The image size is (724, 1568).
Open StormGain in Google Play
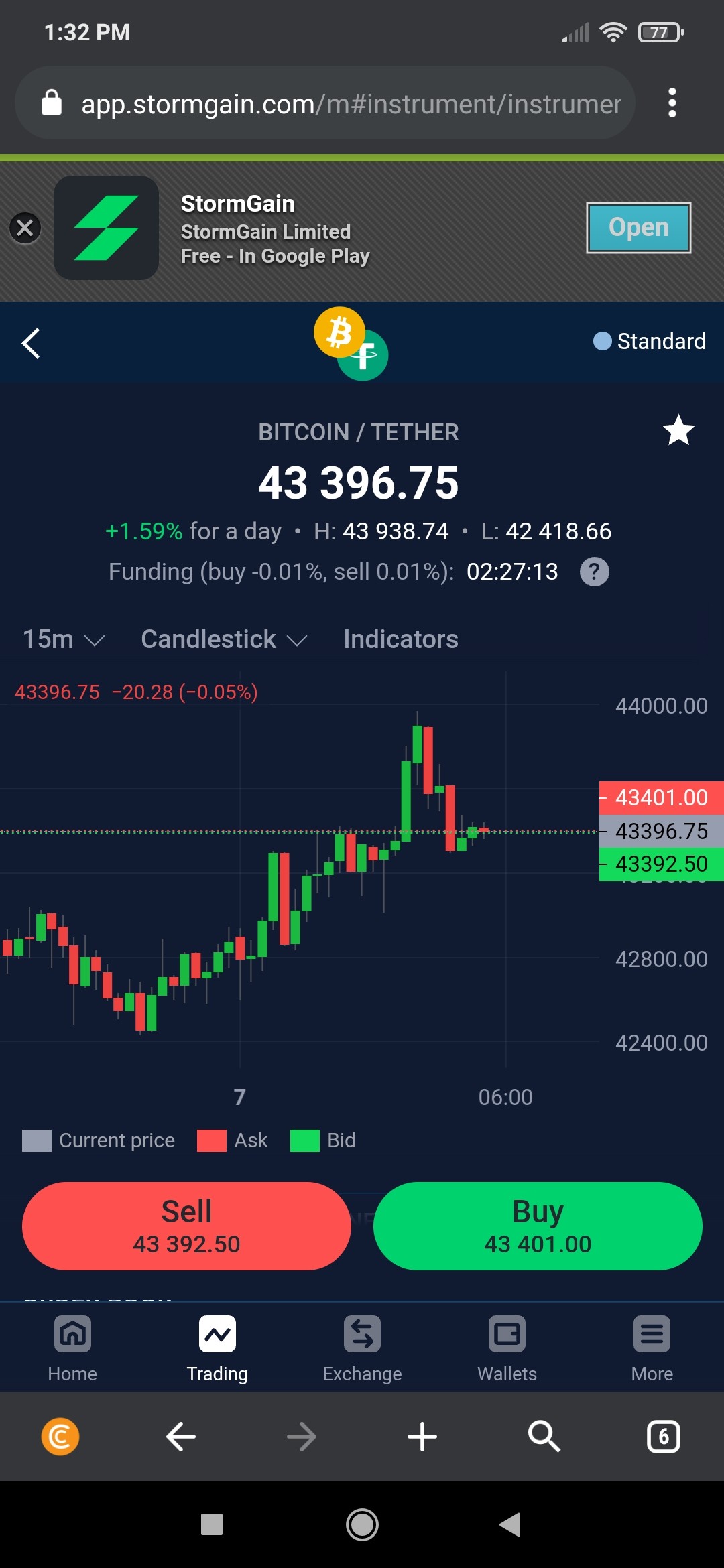638,227
